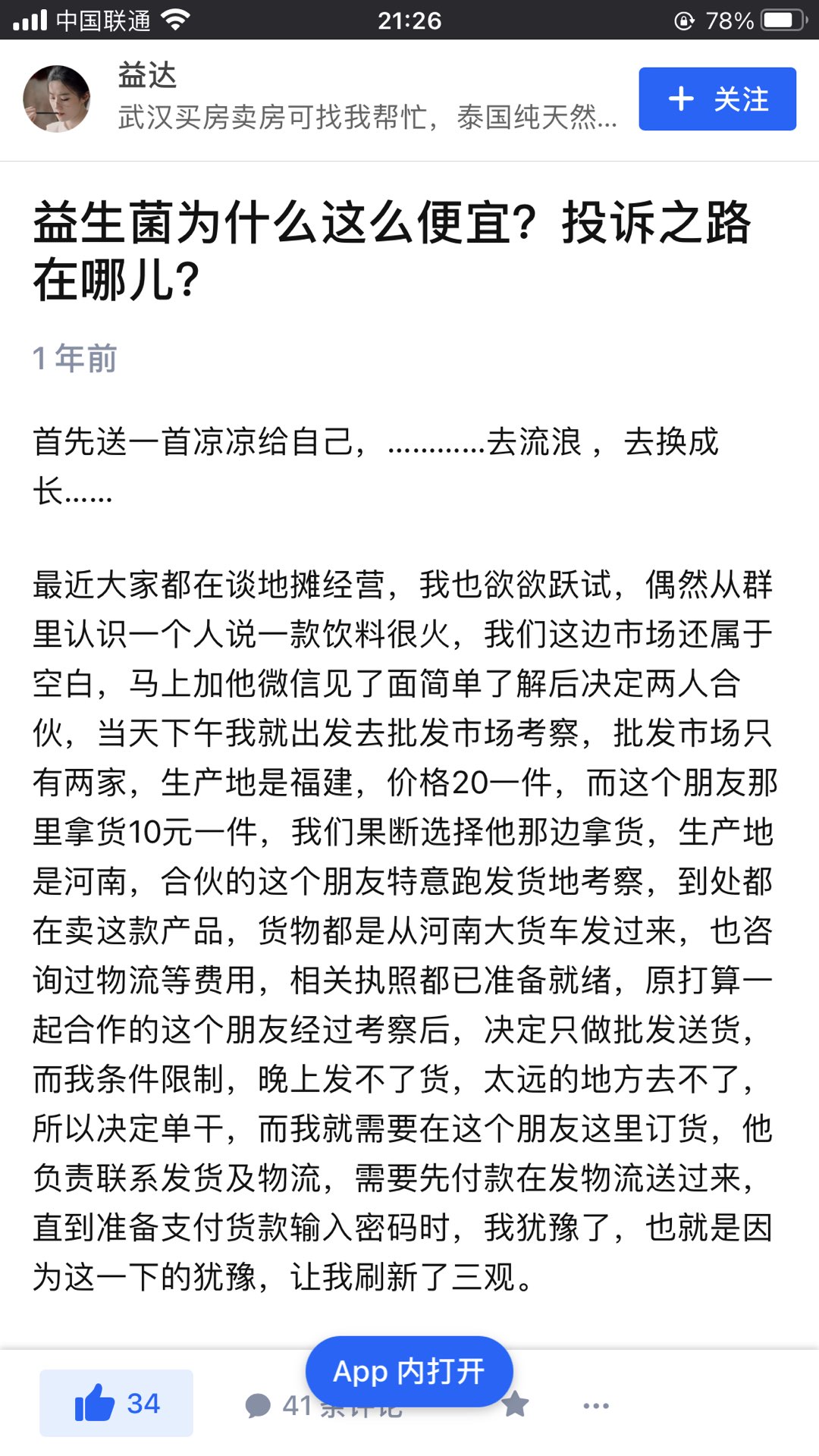The height and width of the screenshot is (1456, 819).
Task: Open the 41 comments
Action: click(322, 1406)
